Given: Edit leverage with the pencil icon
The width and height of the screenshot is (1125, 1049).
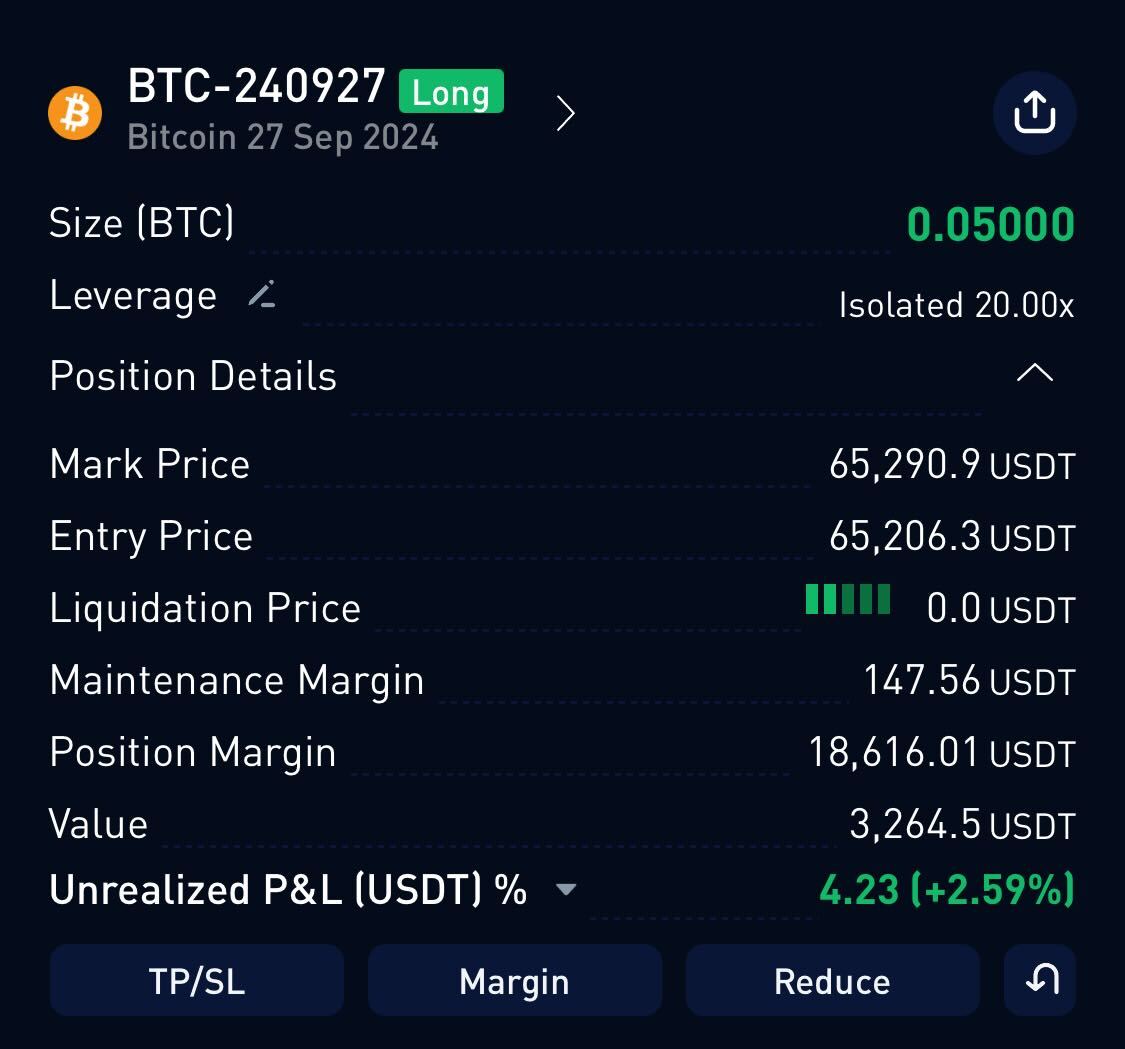Looking at the screenshot, I should click(x=262, y=295).
